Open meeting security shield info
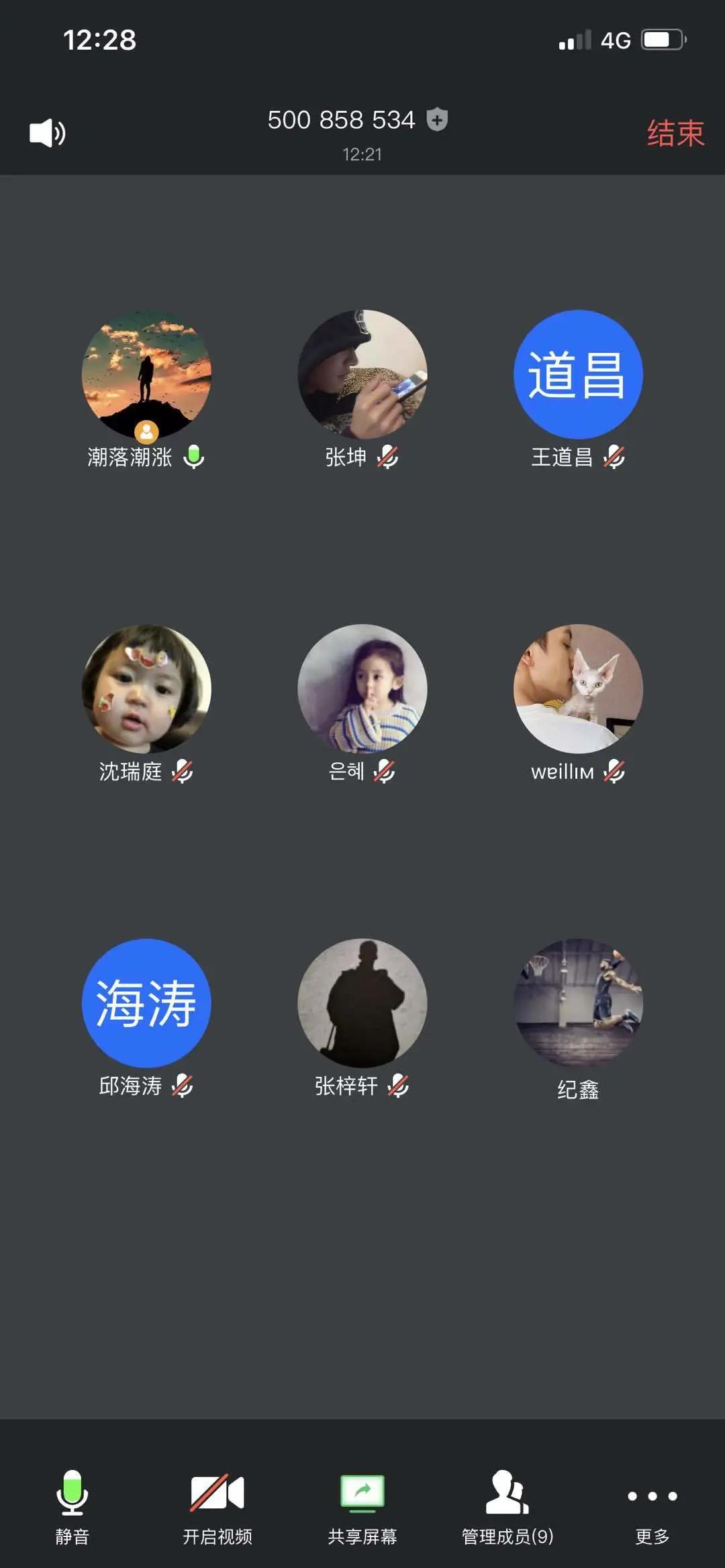The height and width of the screenshot is (1568, 725). pyautogui.click(x=437, y=120)
